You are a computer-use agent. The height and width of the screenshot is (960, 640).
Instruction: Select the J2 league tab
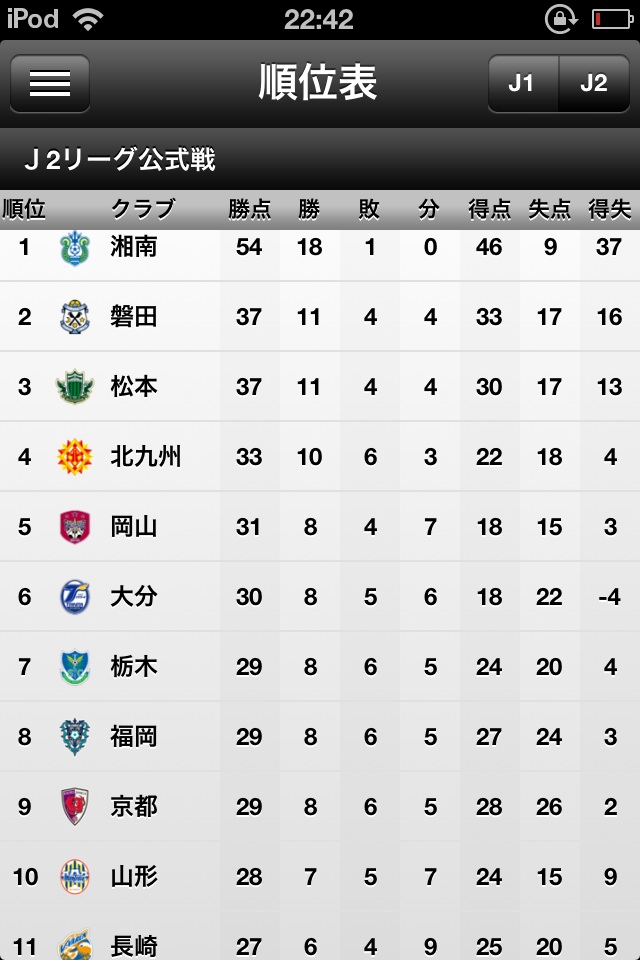593,84
